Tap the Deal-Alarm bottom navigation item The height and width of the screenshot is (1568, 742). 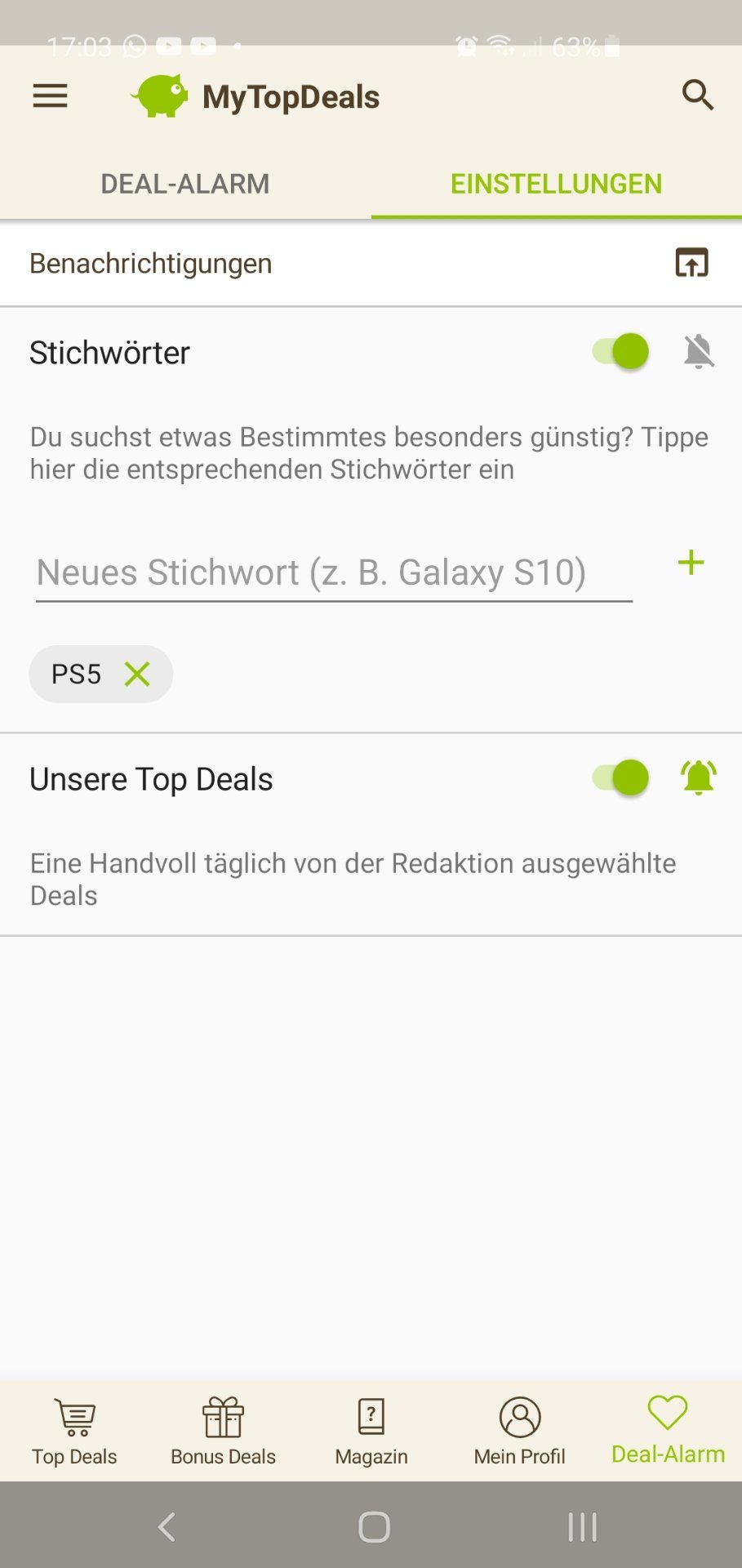pyautogui.click(x=668, y=1431)
